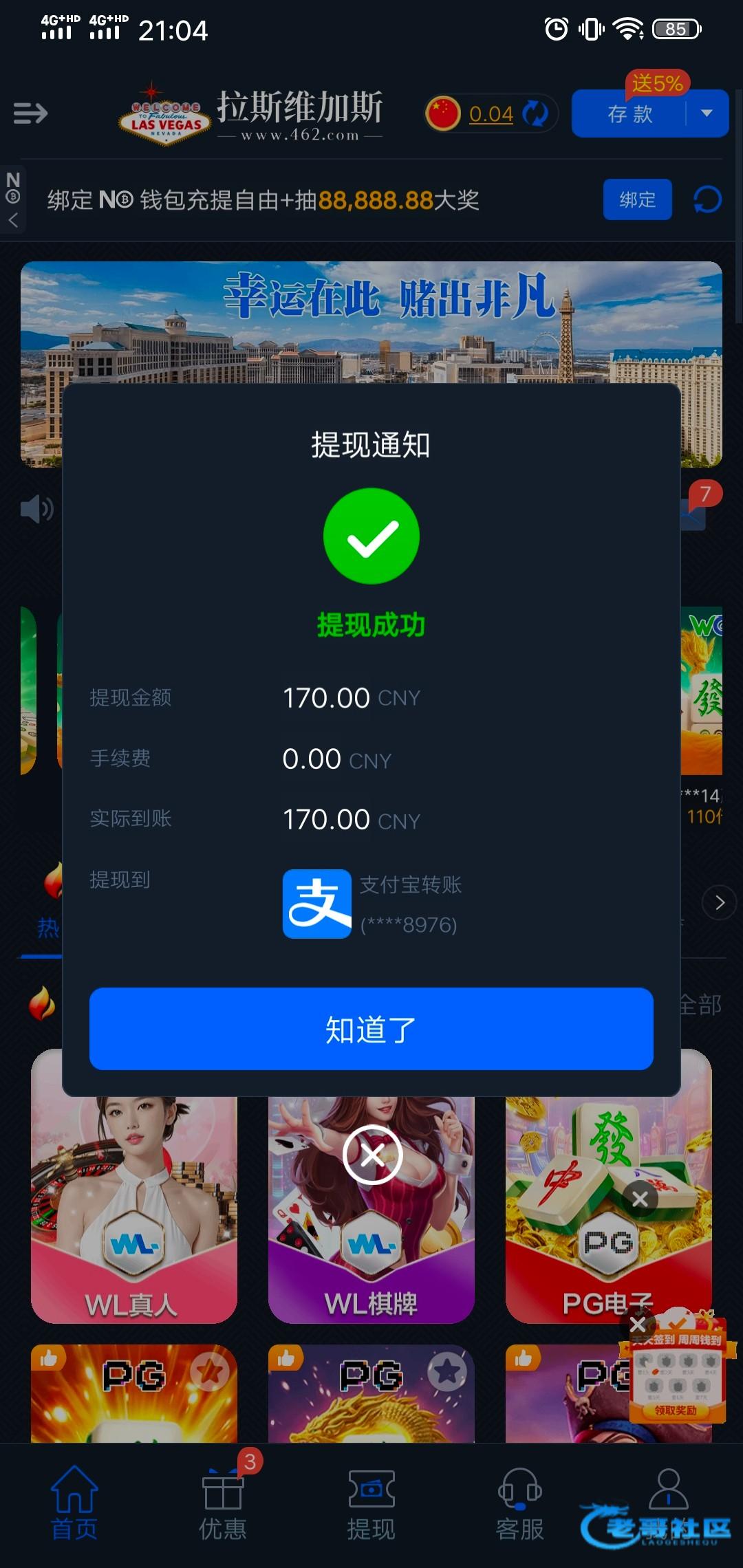Tap the 存款 deposit button
The width and height of the screenshot is (743, 1568).
(x=629, y=114)
